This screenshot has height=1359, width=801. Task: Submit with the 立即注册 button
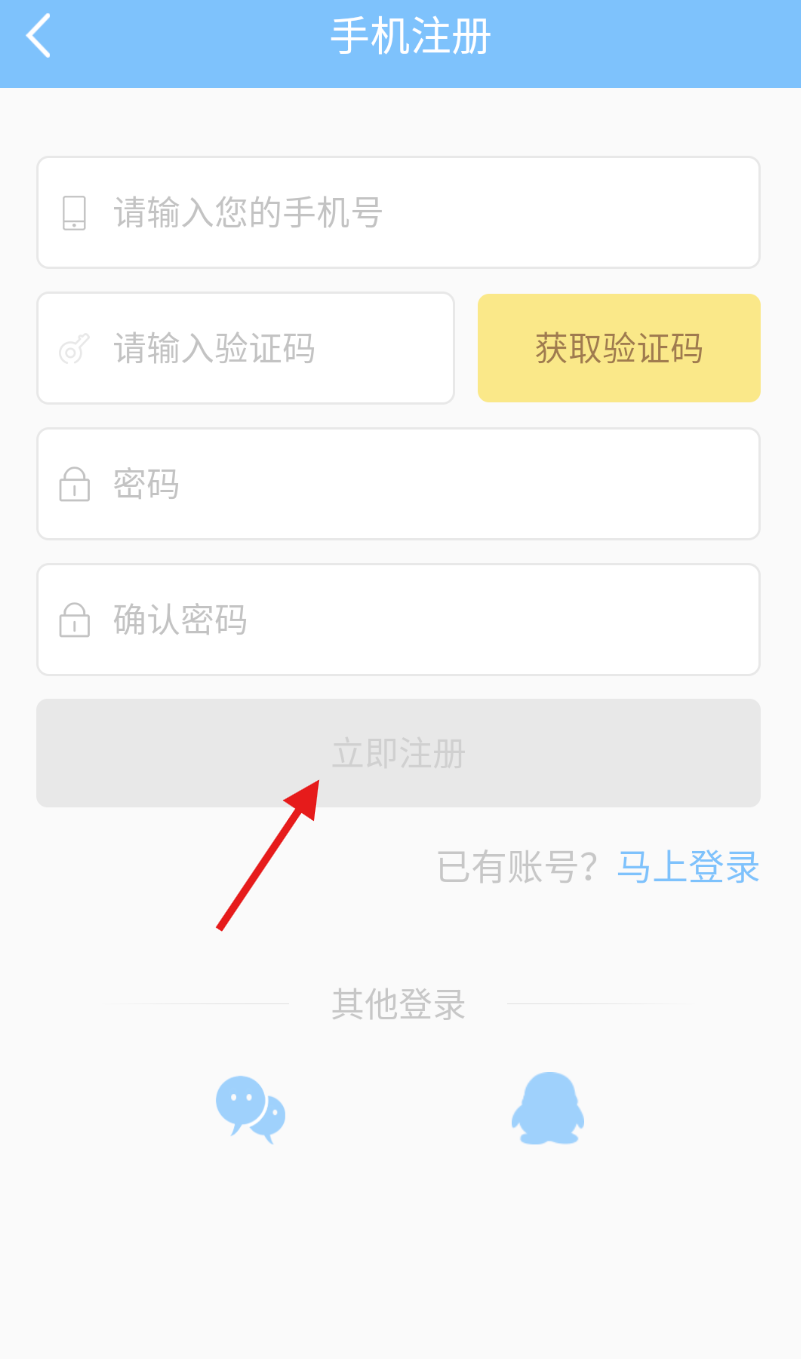click(x=398, y=753)
